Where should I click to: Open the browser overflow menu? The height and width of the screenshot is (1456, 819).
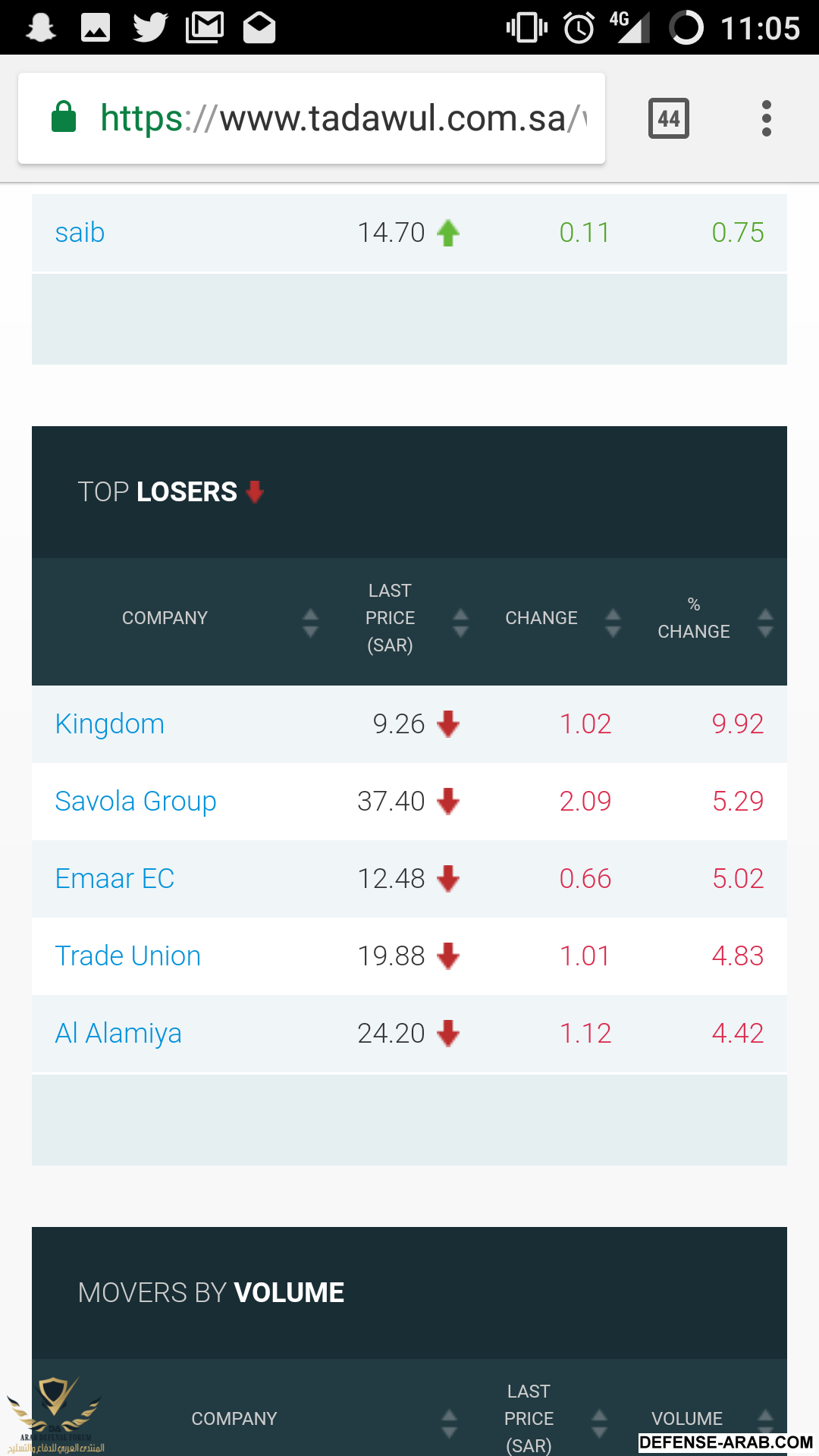pyautogui.click(x=766, y=118)
